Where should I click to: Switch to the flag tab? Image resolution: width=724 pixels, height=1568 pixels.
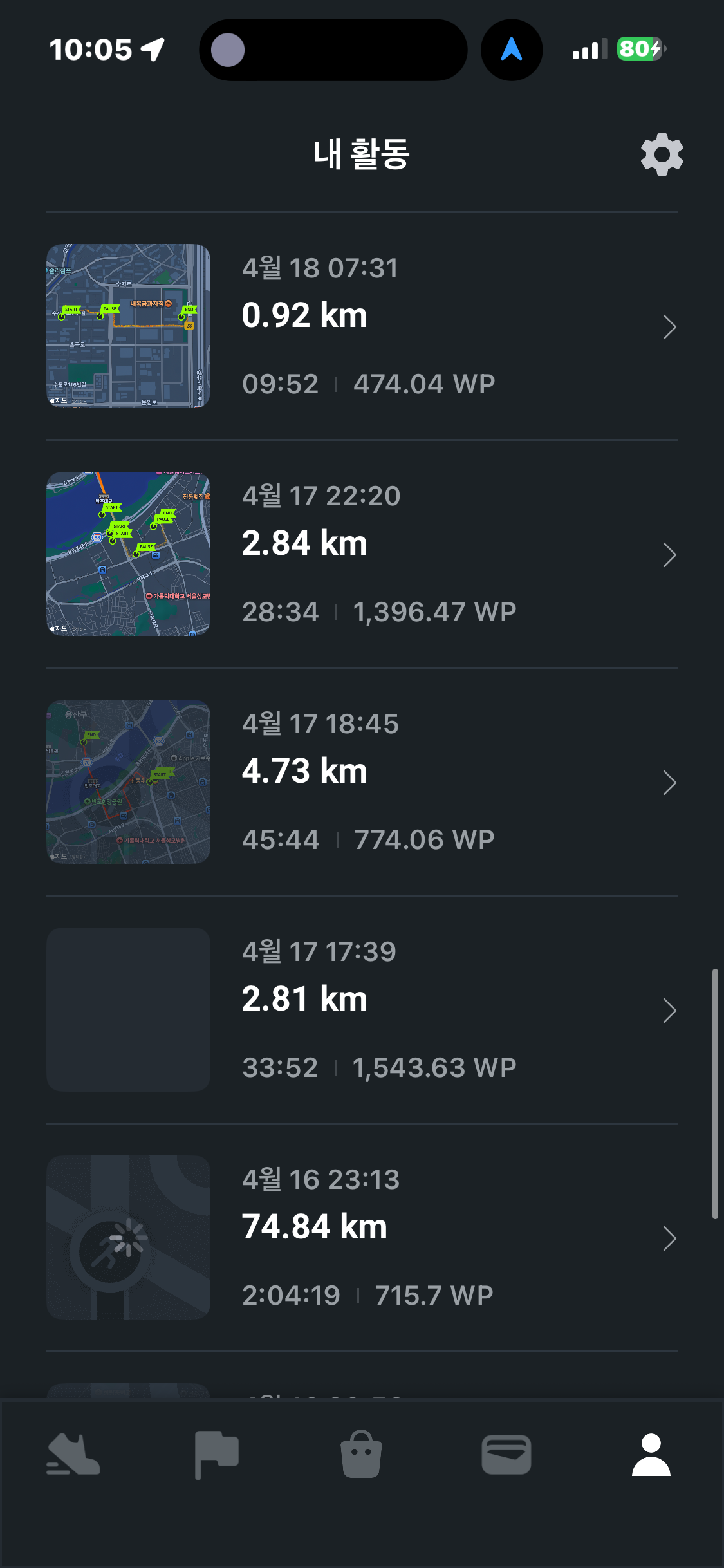point(217,1455)
